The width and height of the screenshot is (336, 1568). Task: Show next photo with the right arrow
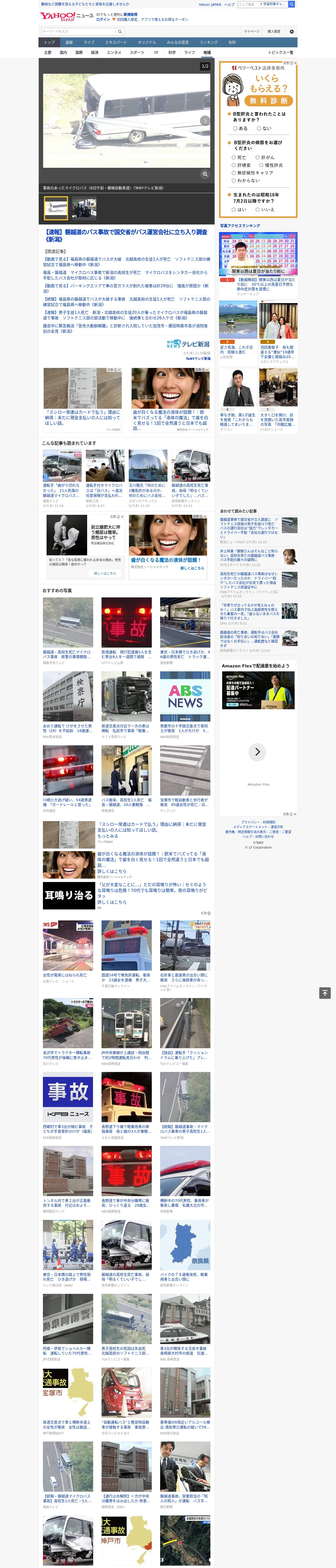(205, 120)
